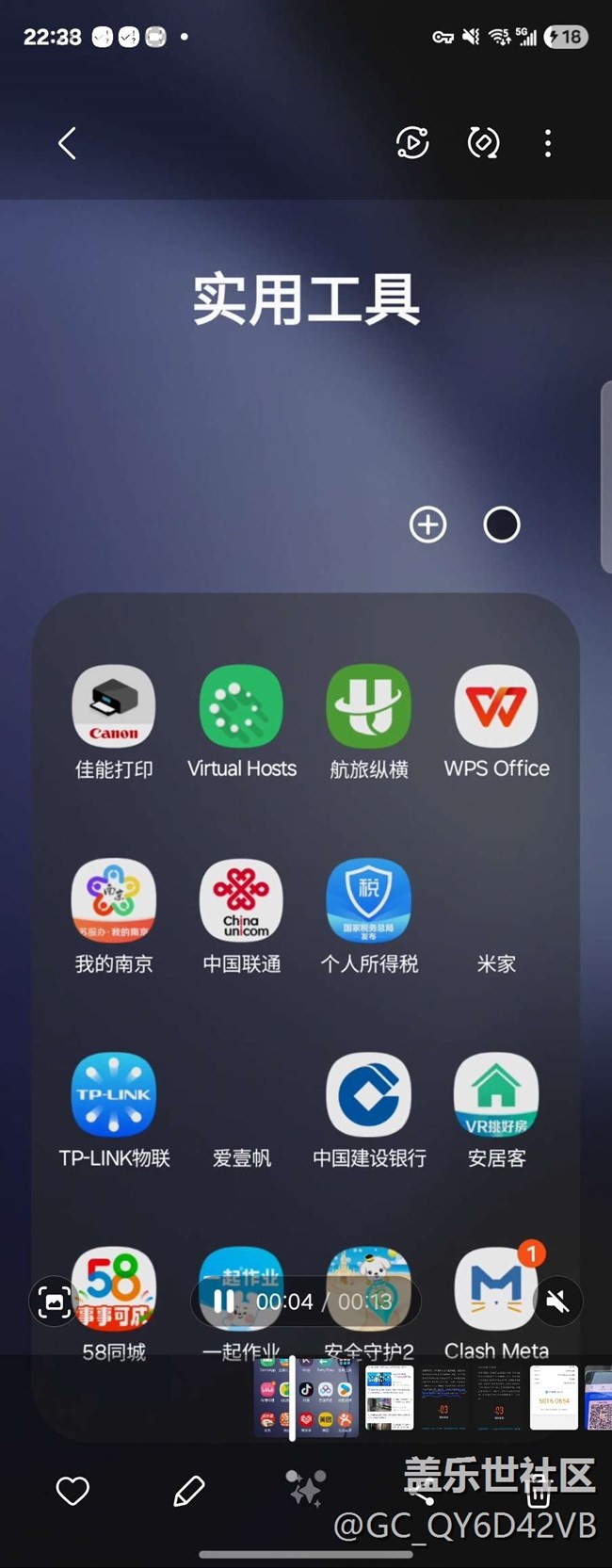Viewport: 612px width, 1568px height.
Task: Edit the video with the pencil icon
Action: click(189, 1491)
